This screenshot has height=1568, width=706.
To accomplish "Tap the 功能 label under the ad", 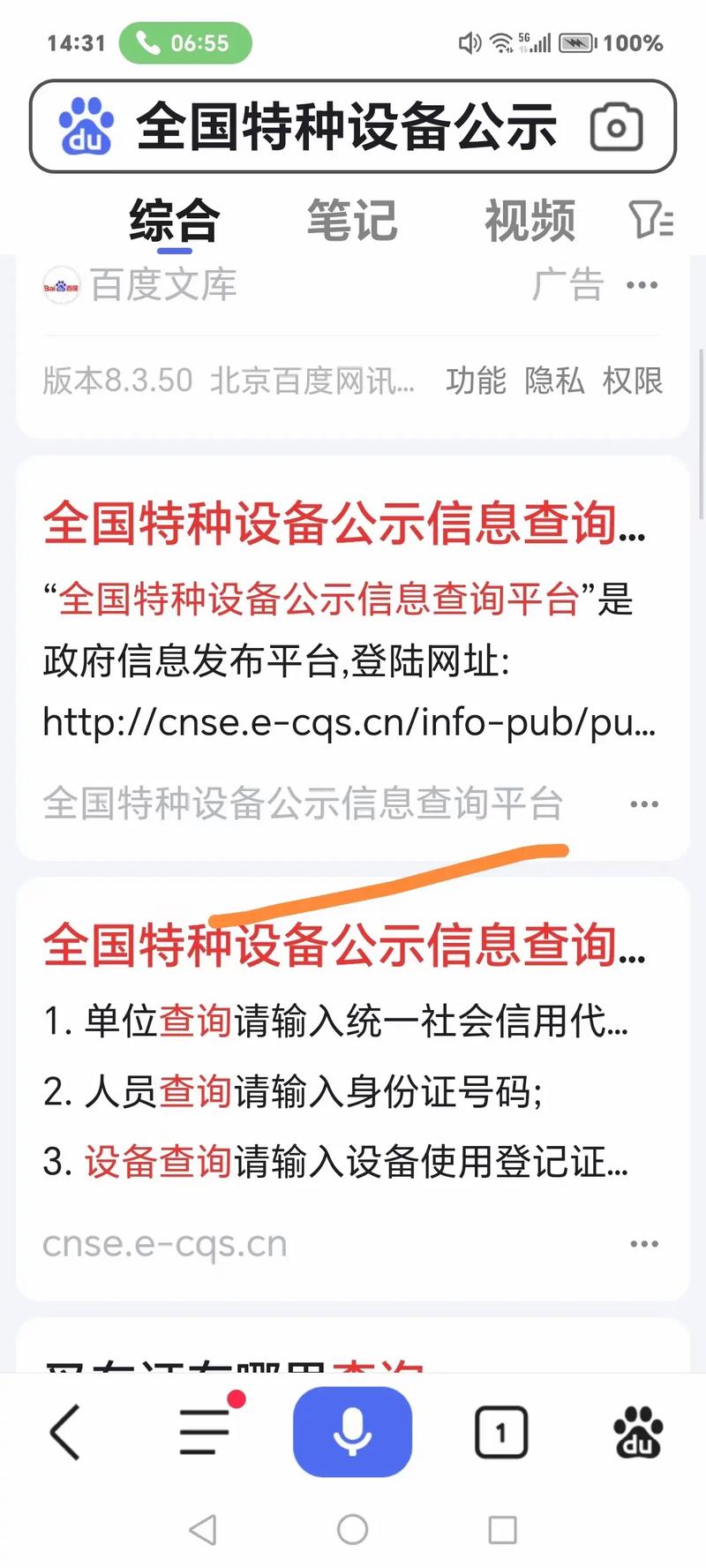I will pos(477,382).
